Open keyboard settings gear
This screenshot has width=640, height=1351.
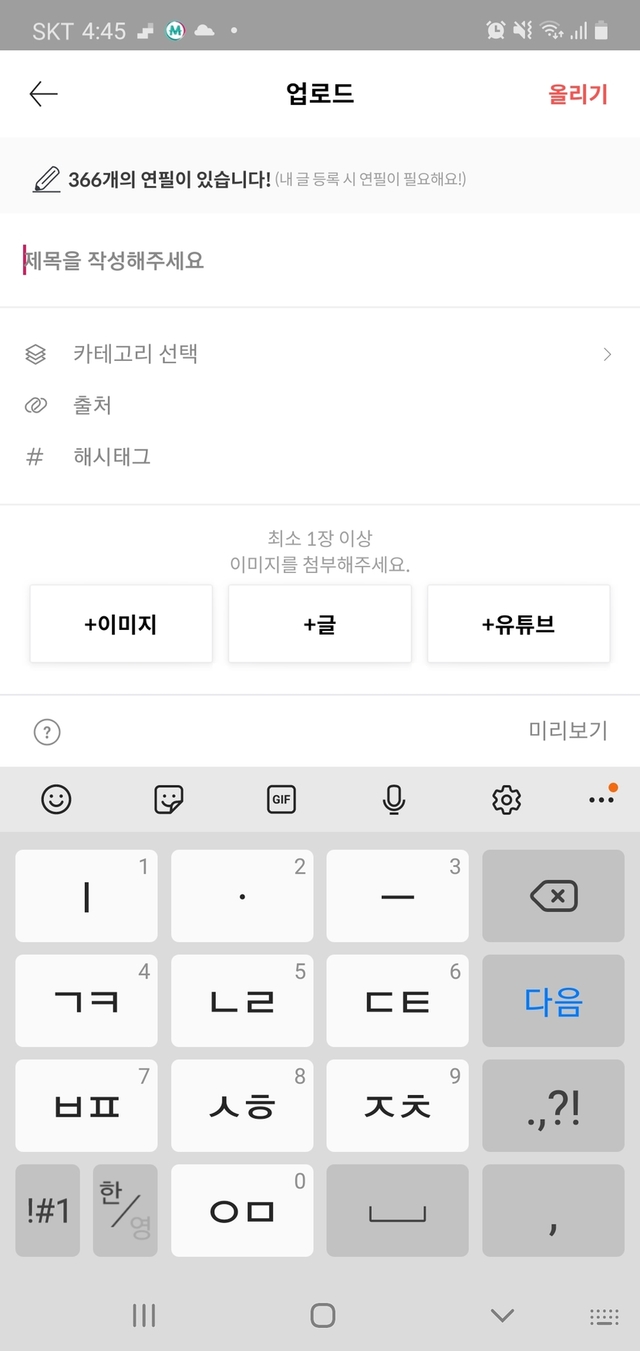pos(507,799)
